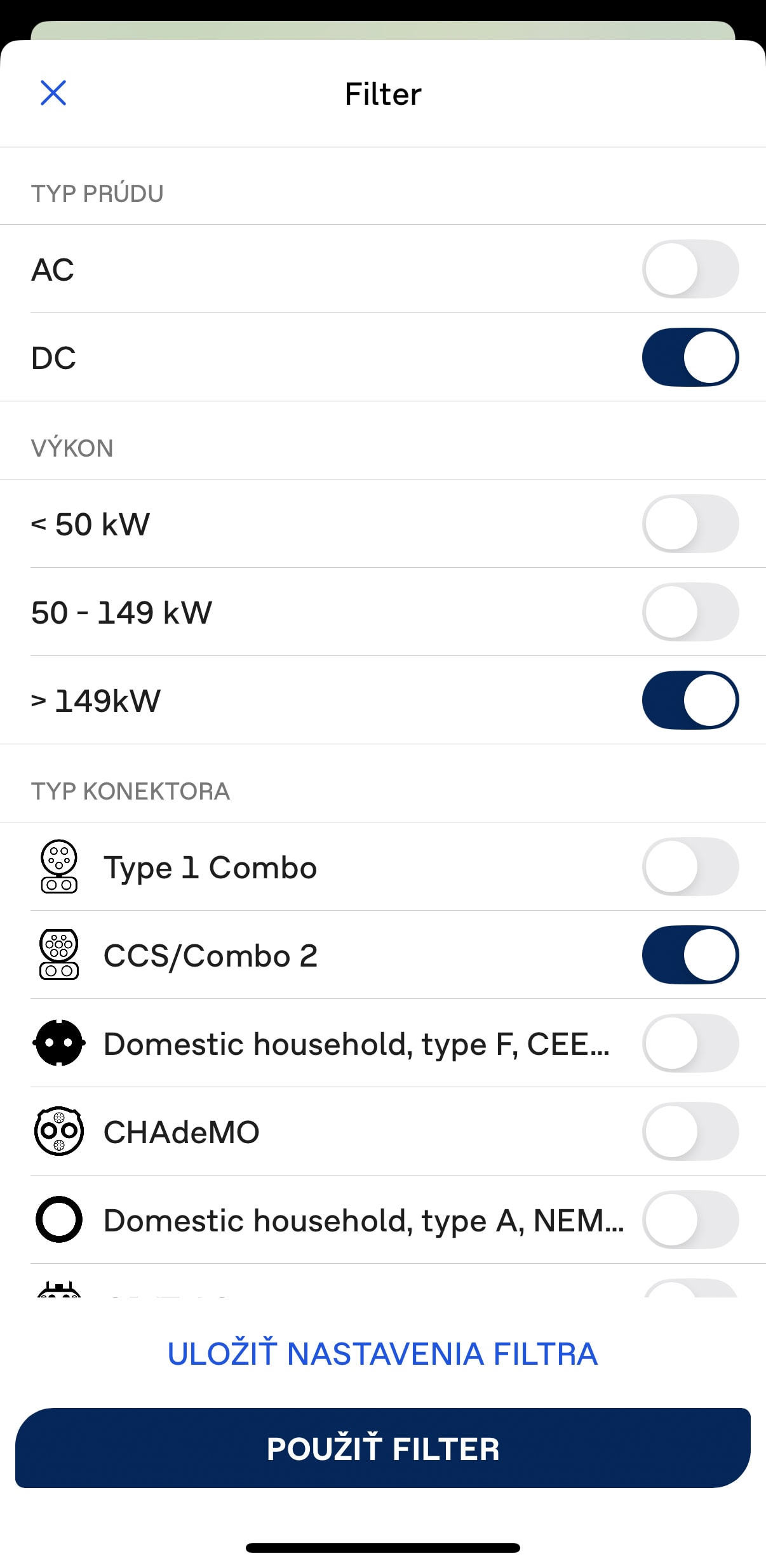The height and width of the screenshot is (1568, 766).
Task: Switch on Type 1 Combo connector
Action: (690, 867)
